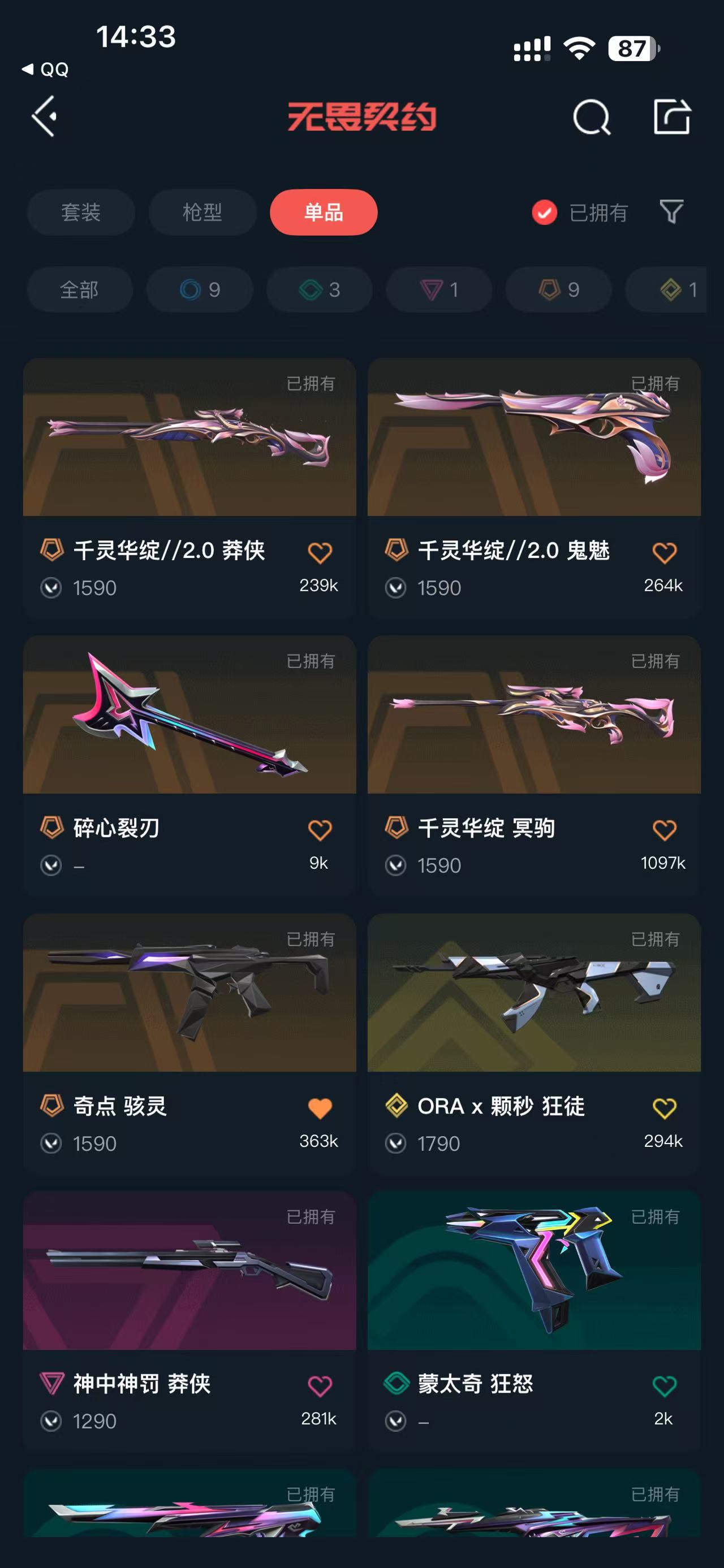The image size is (724, 1568).
Task: Switch to the 枪型 tab
Action: [x=202, y=213]
